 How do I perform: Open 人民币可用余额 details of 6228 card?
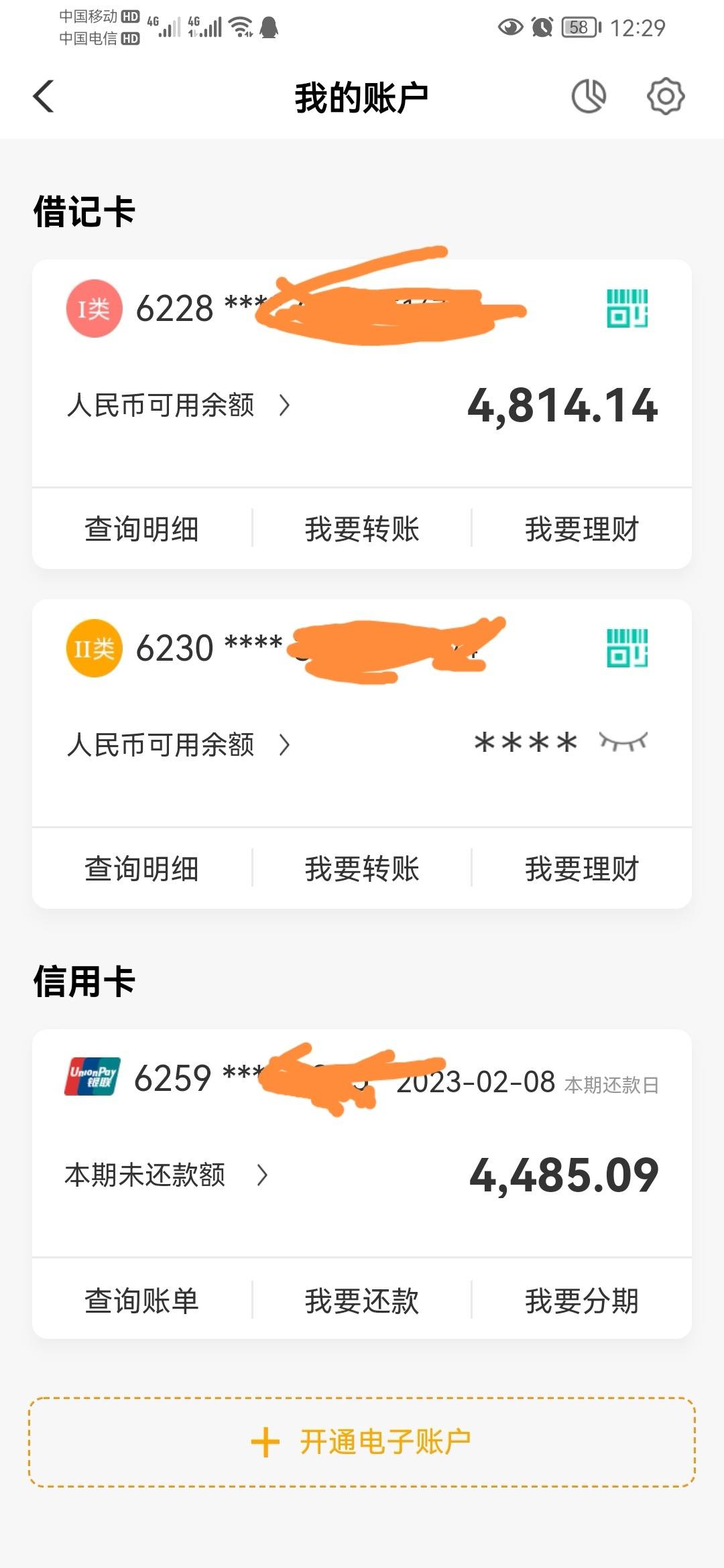point(178,405)
